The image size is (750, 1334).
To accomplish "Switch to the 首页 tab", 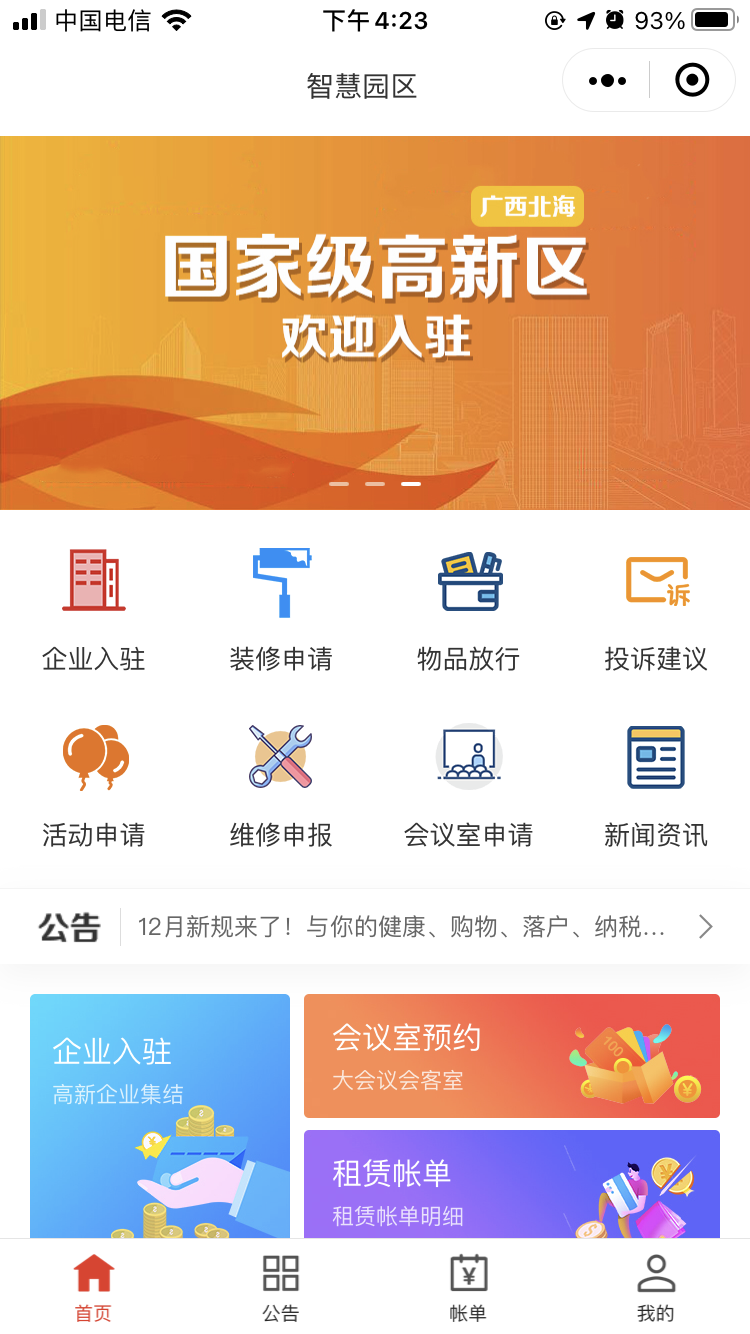I will [x=94, y=1288].
